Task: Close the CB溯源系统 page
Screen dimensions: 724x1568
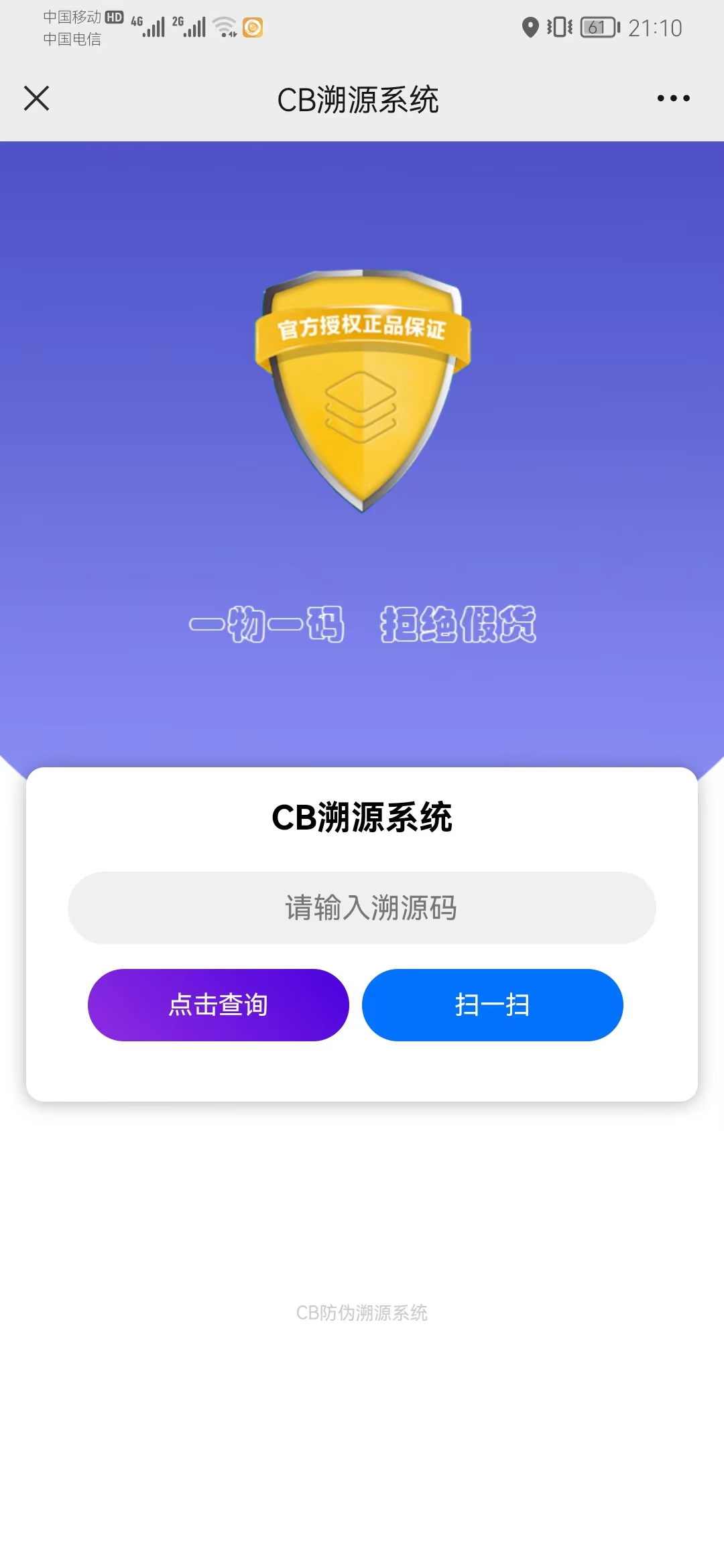Action: (37, 99)
